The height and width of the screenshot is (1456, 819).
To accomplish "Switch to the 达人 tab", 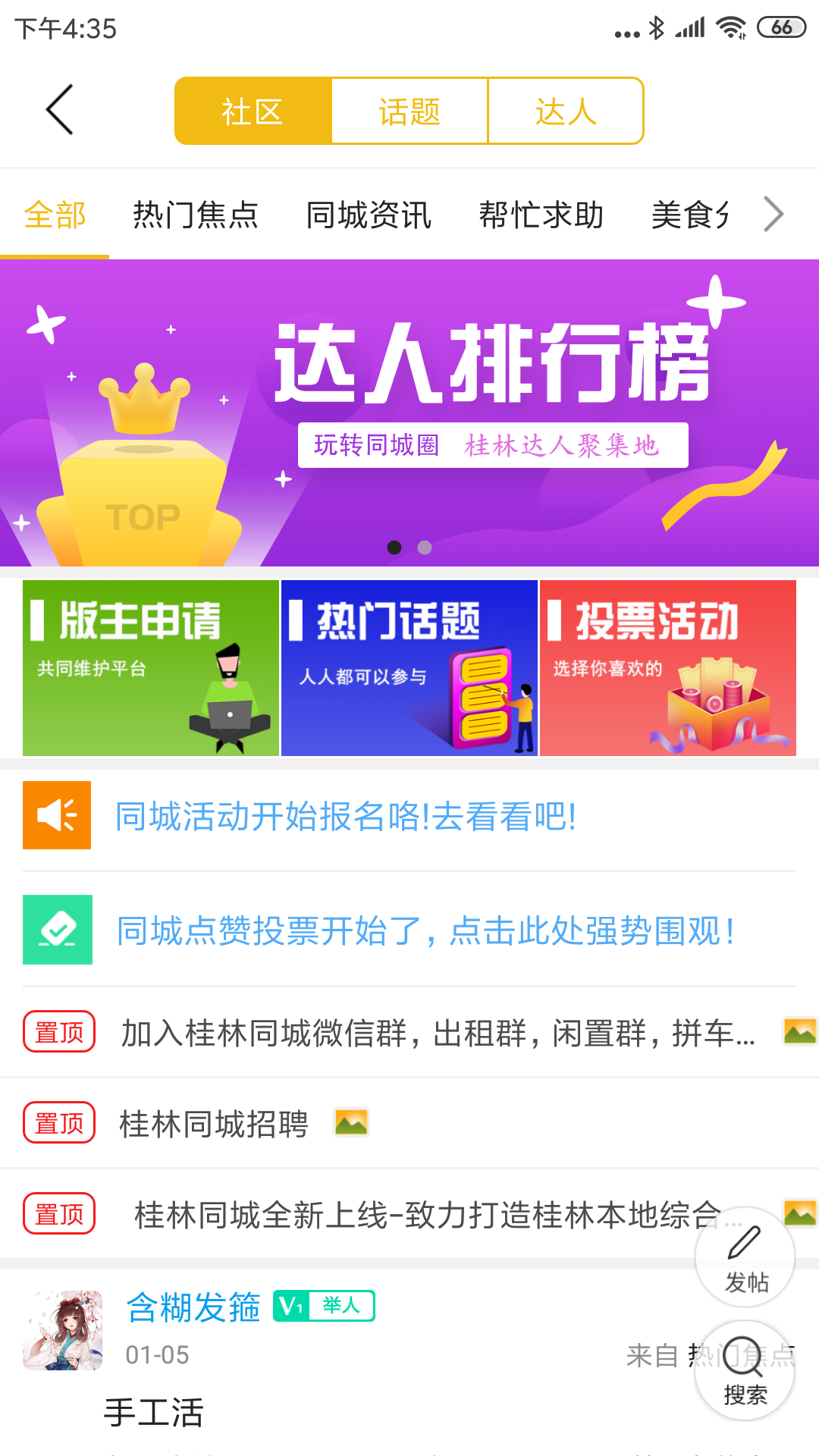I will 565,110.
